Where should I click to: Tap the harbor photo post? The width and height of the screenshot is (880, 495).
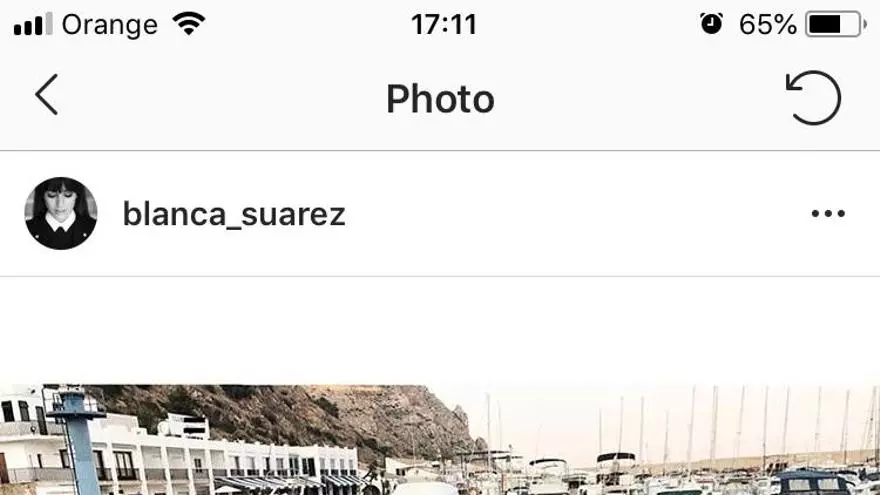440,440
